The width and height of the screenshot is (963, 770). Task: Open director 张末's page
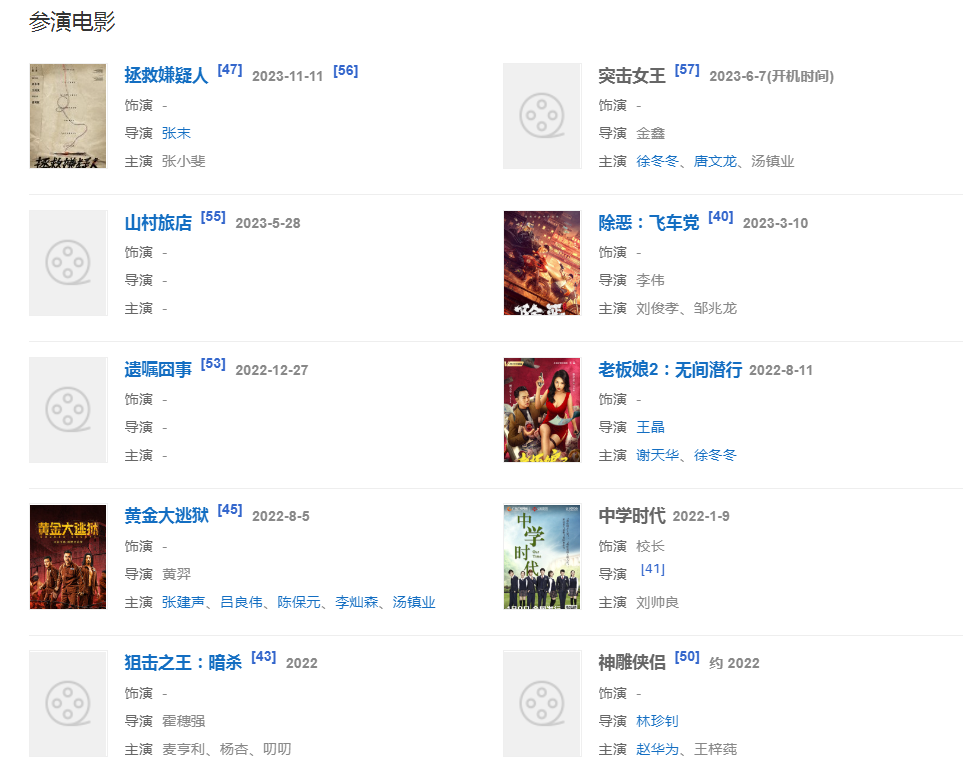[176, 133]
